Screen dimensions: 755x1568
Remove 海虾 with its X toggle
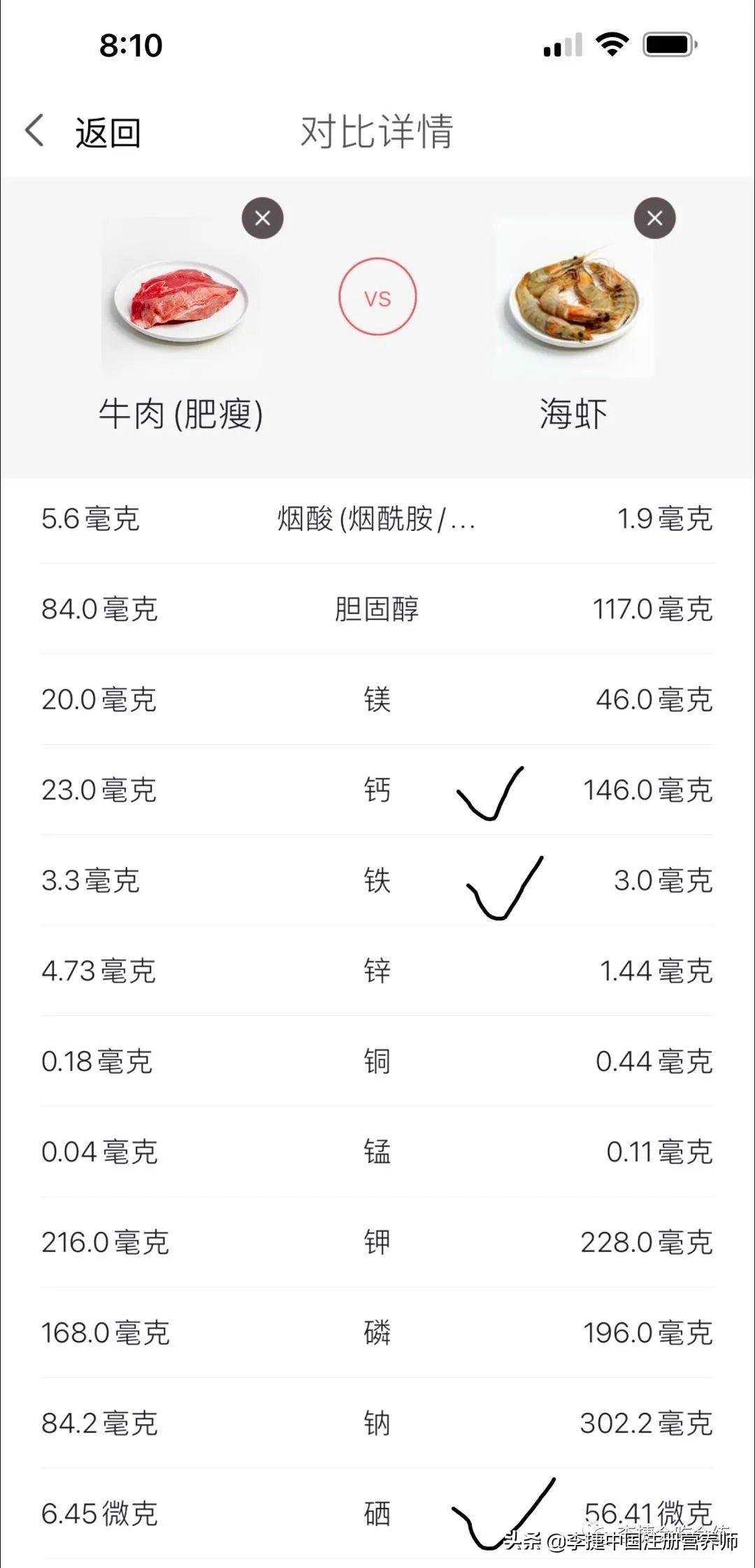654,218
